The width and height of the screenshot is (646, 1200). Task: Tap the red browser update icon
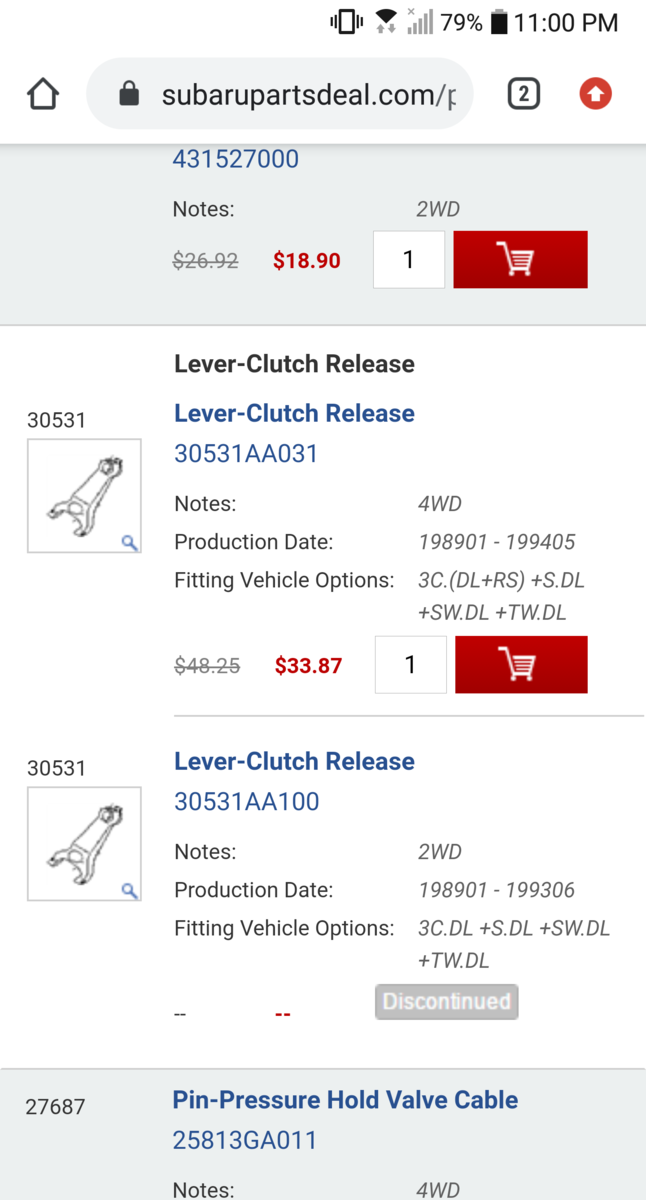[x=595, y=95]
